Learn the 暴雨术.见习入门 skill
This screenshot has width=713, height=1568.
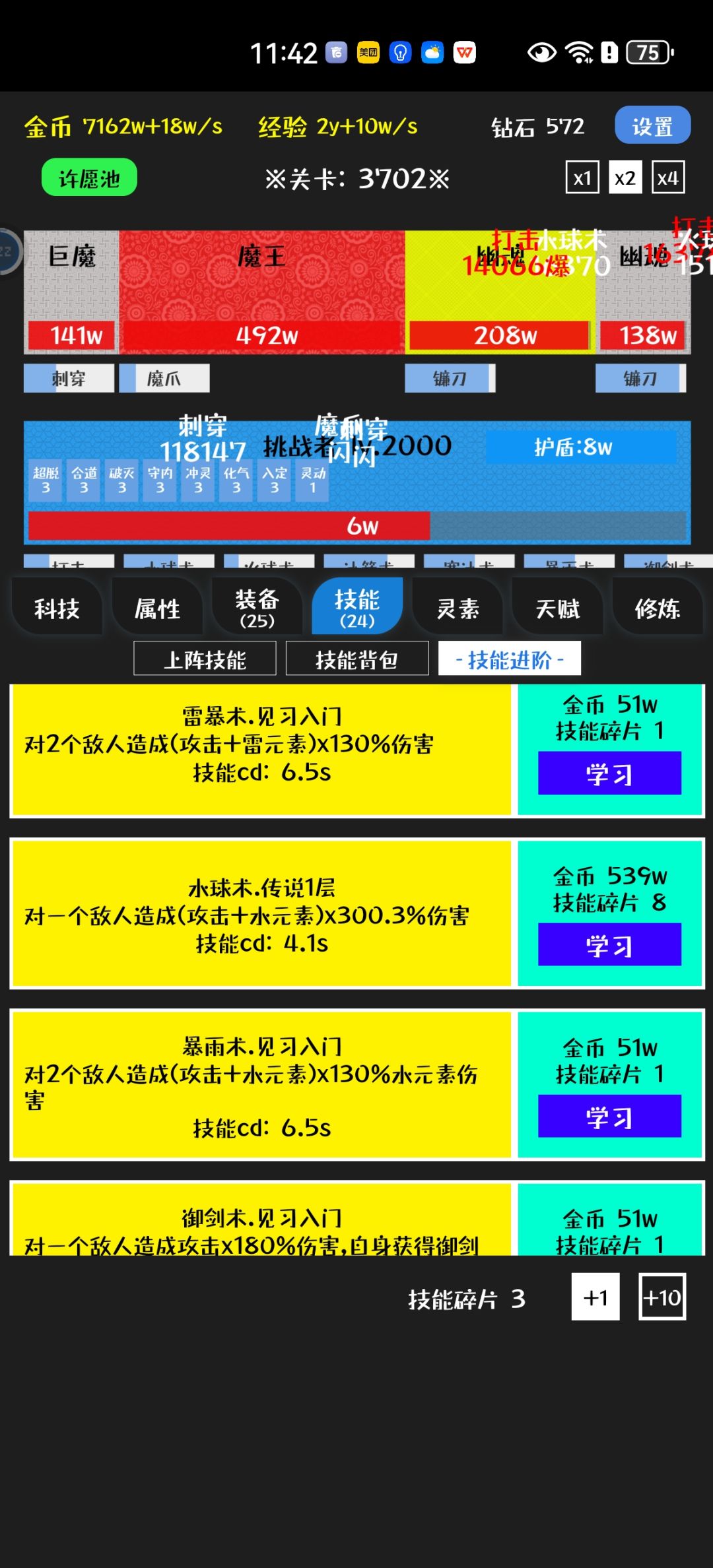click(x=609, y=1117)
